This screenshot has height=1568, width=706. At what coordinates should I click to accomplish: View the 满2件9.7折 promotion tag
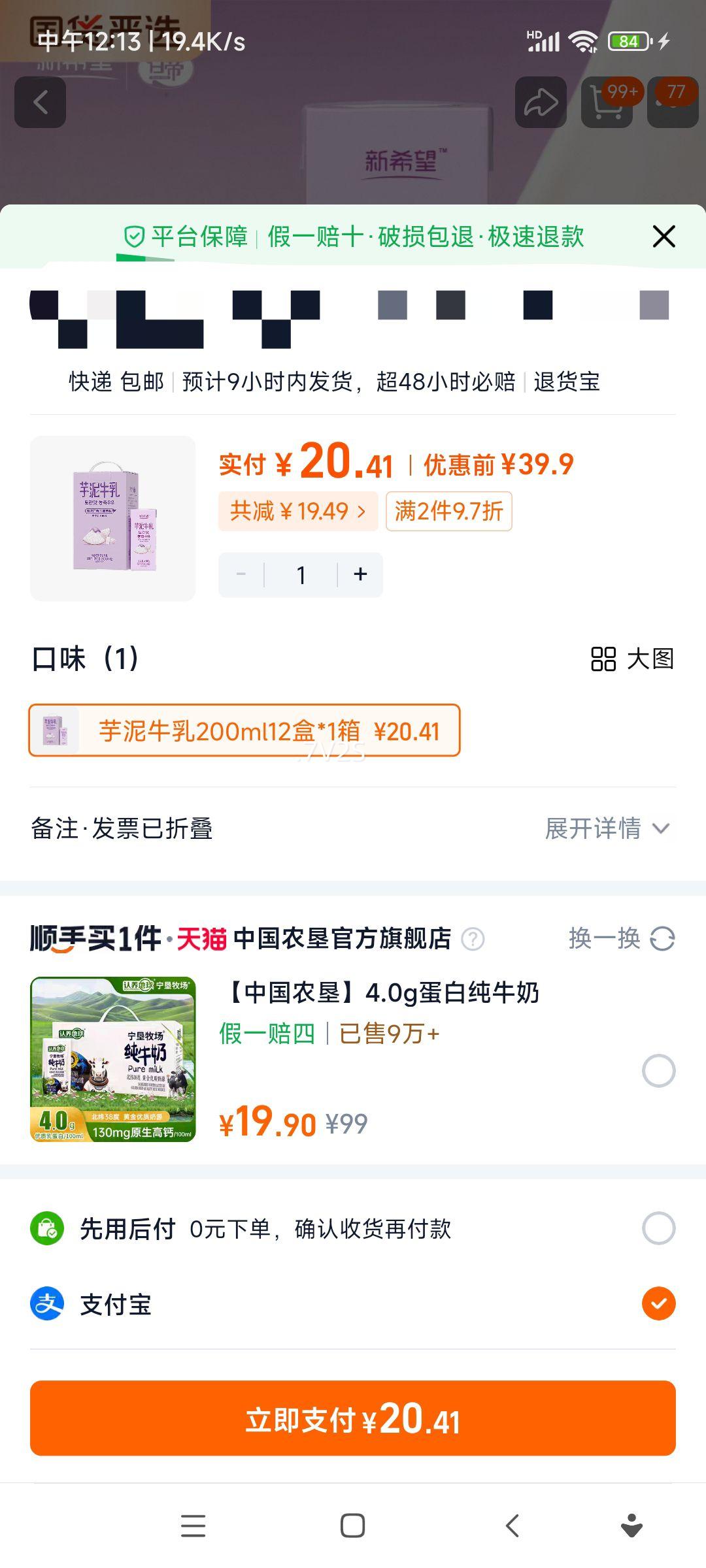[x=449, y=512]
